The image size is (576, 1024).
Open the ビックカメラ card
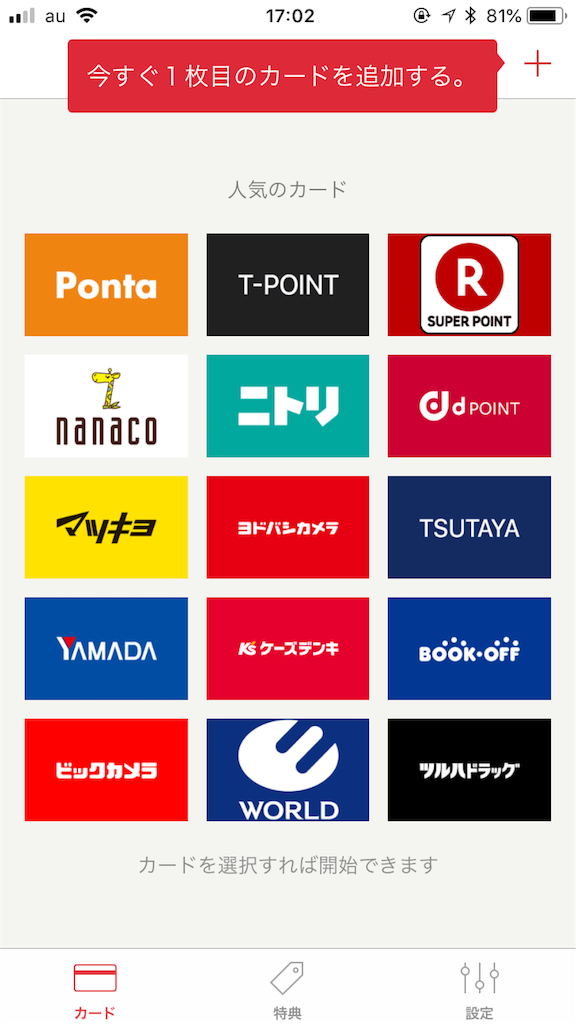(x=106, y=770)
